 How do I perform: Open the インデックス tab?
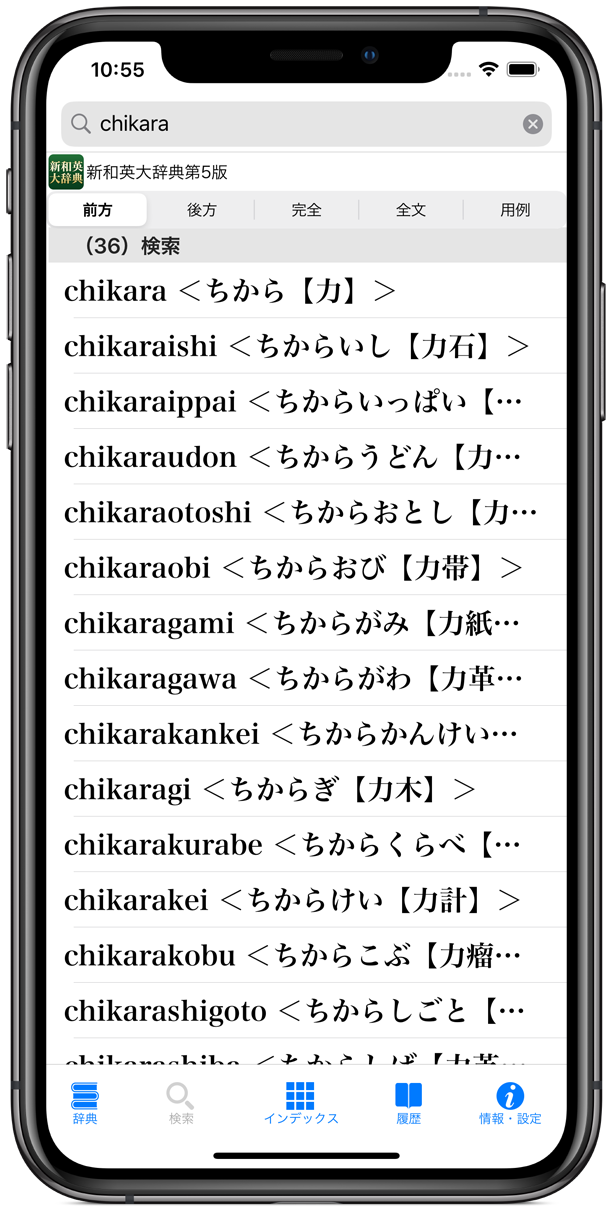tap(301, 1103)
